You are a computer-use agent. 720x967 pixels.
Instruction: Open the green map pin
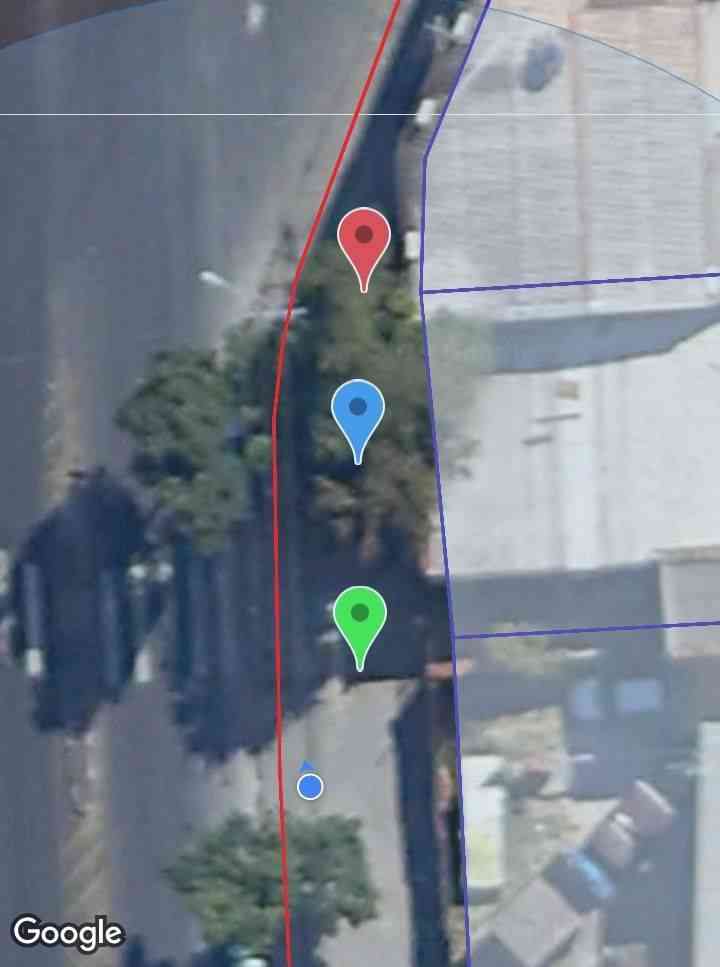coord(360,619)
